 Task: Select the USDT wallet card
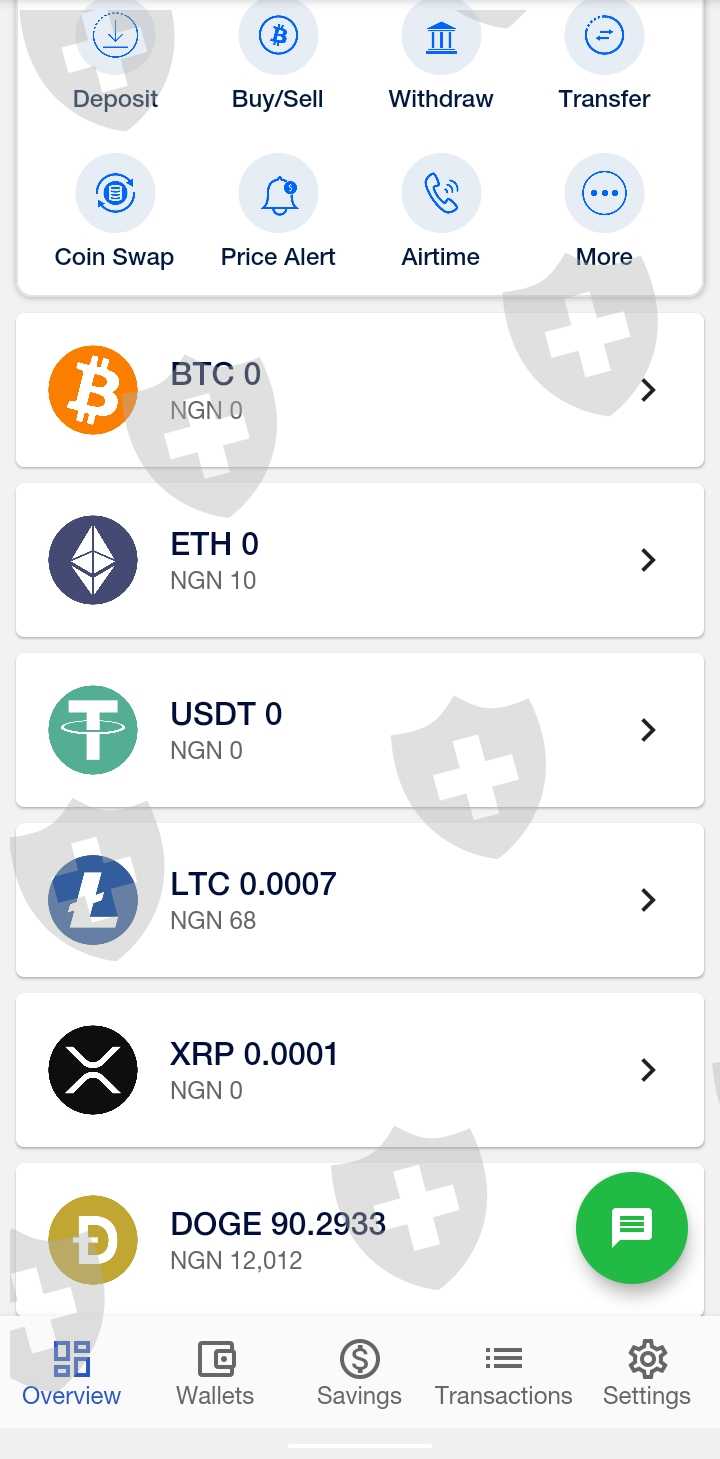360,730
